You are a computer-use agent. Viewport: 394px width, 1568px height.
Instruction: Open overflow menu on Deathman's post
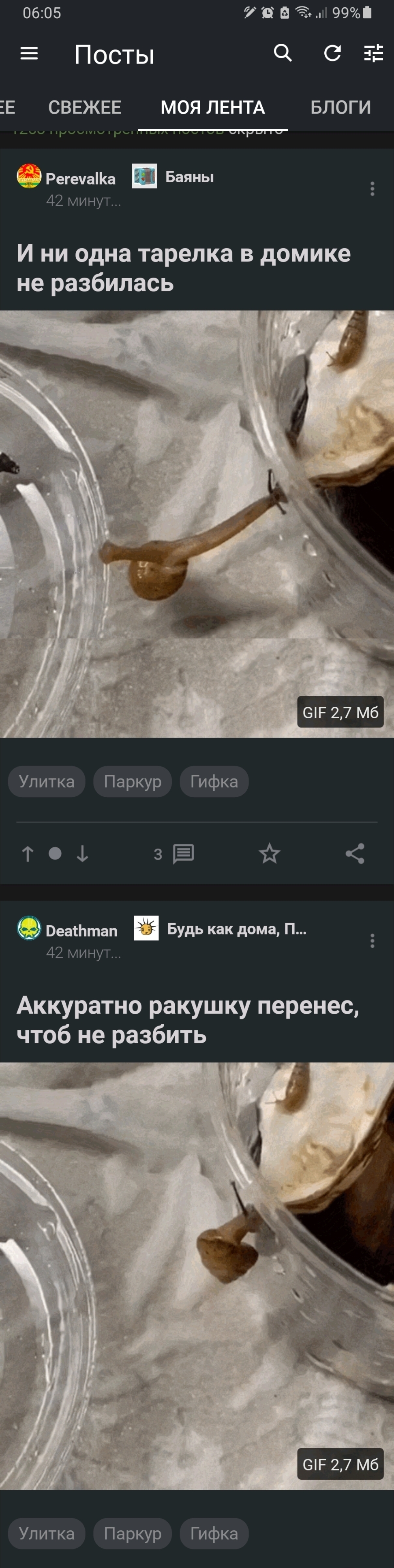pyautogui.click(x=372, y=941)
